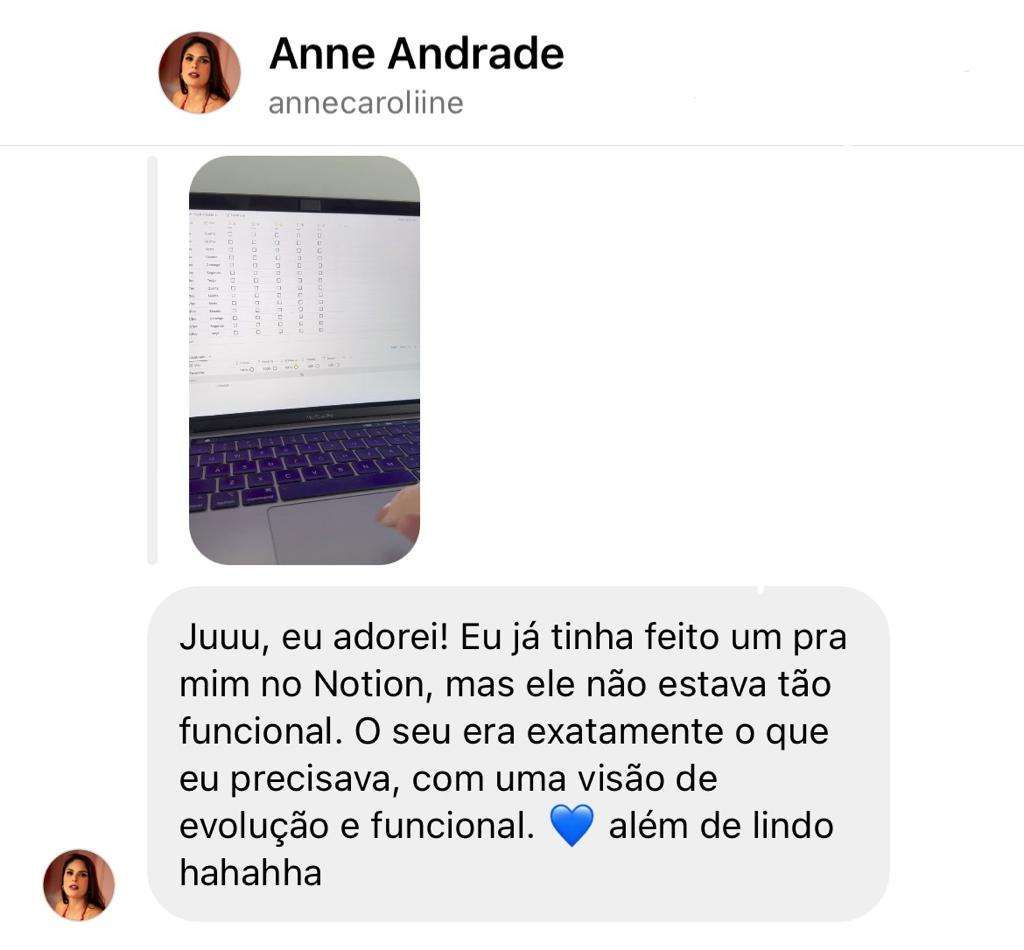Screen dimensions: 1024x950
Task: Open Anne Andrade's profile picture in header
Action: (x=199, y=72)
